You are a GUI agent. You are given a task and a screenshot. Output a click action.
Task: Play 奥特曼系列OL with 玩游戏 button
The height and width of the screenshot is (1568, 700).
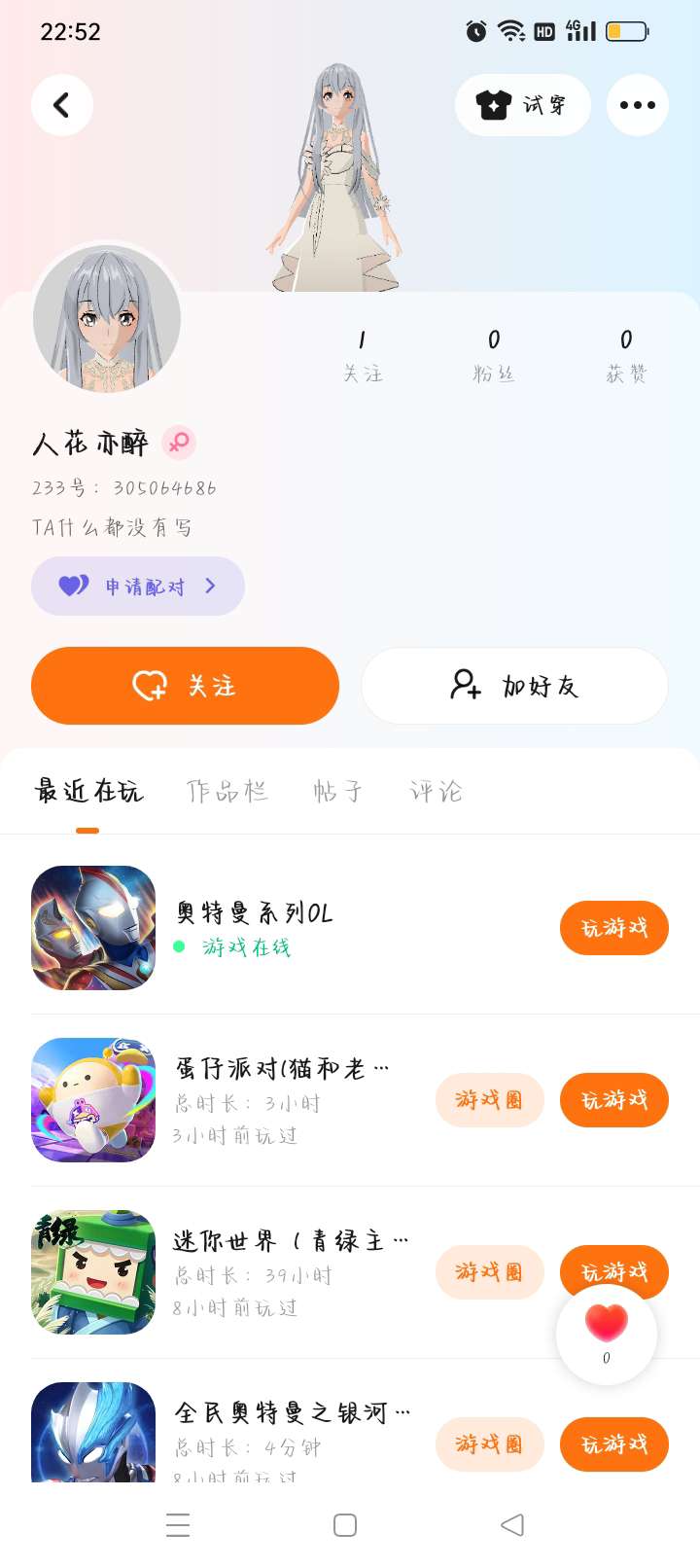pos(613,928)
